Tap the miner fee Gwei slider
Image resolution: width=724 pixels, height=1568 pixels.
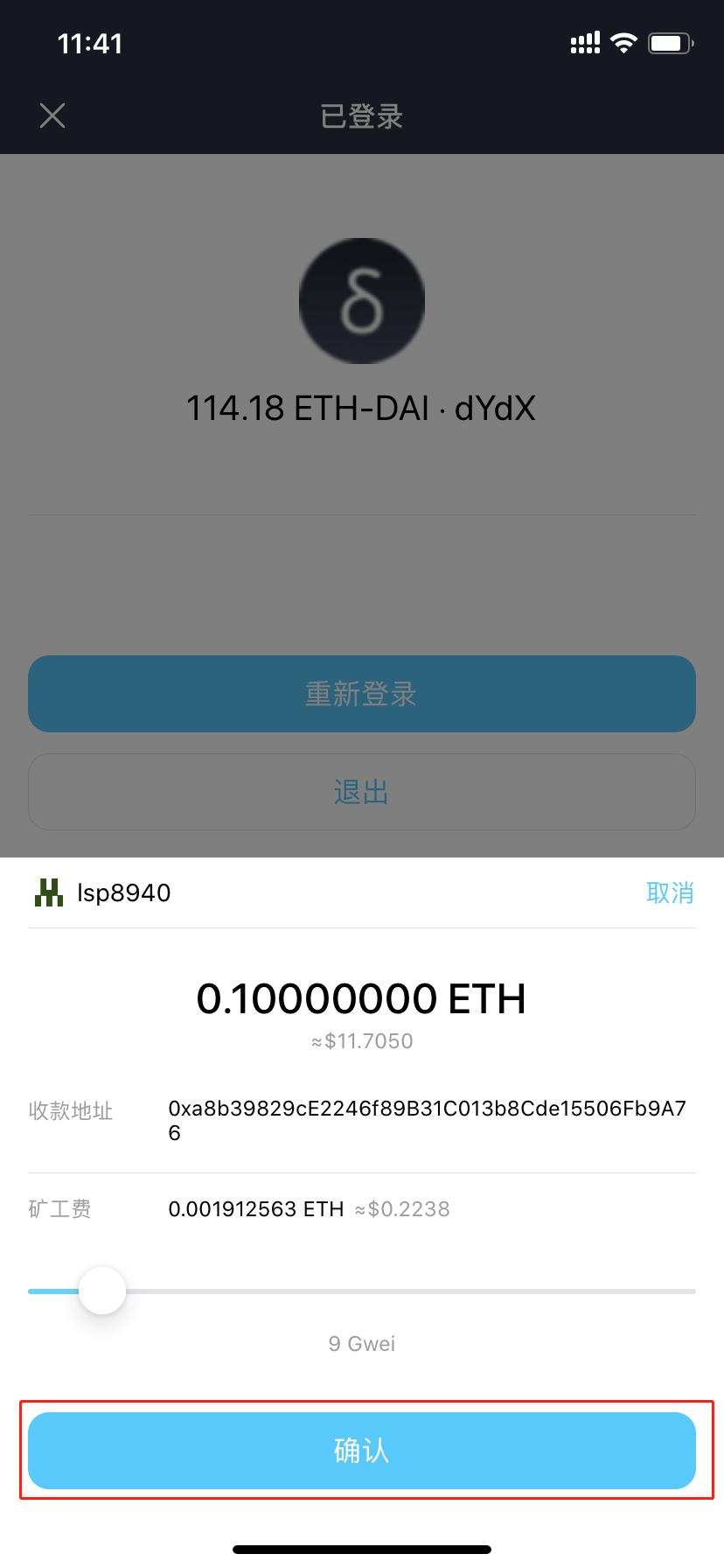pyautogui.click(x=102, y=1290)
